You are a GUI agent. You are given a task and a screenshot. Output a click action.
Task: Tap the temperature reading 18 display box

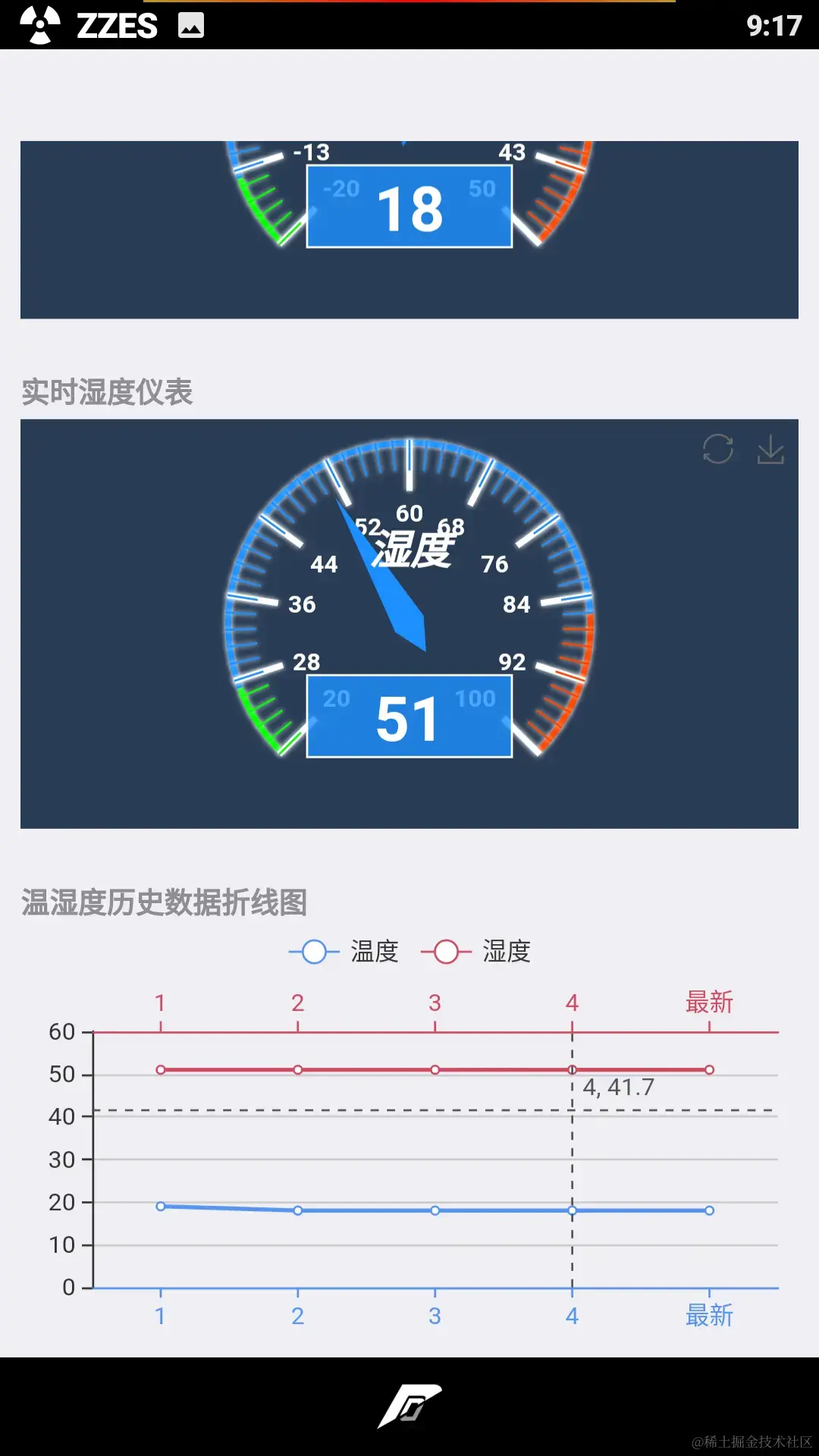409,206
